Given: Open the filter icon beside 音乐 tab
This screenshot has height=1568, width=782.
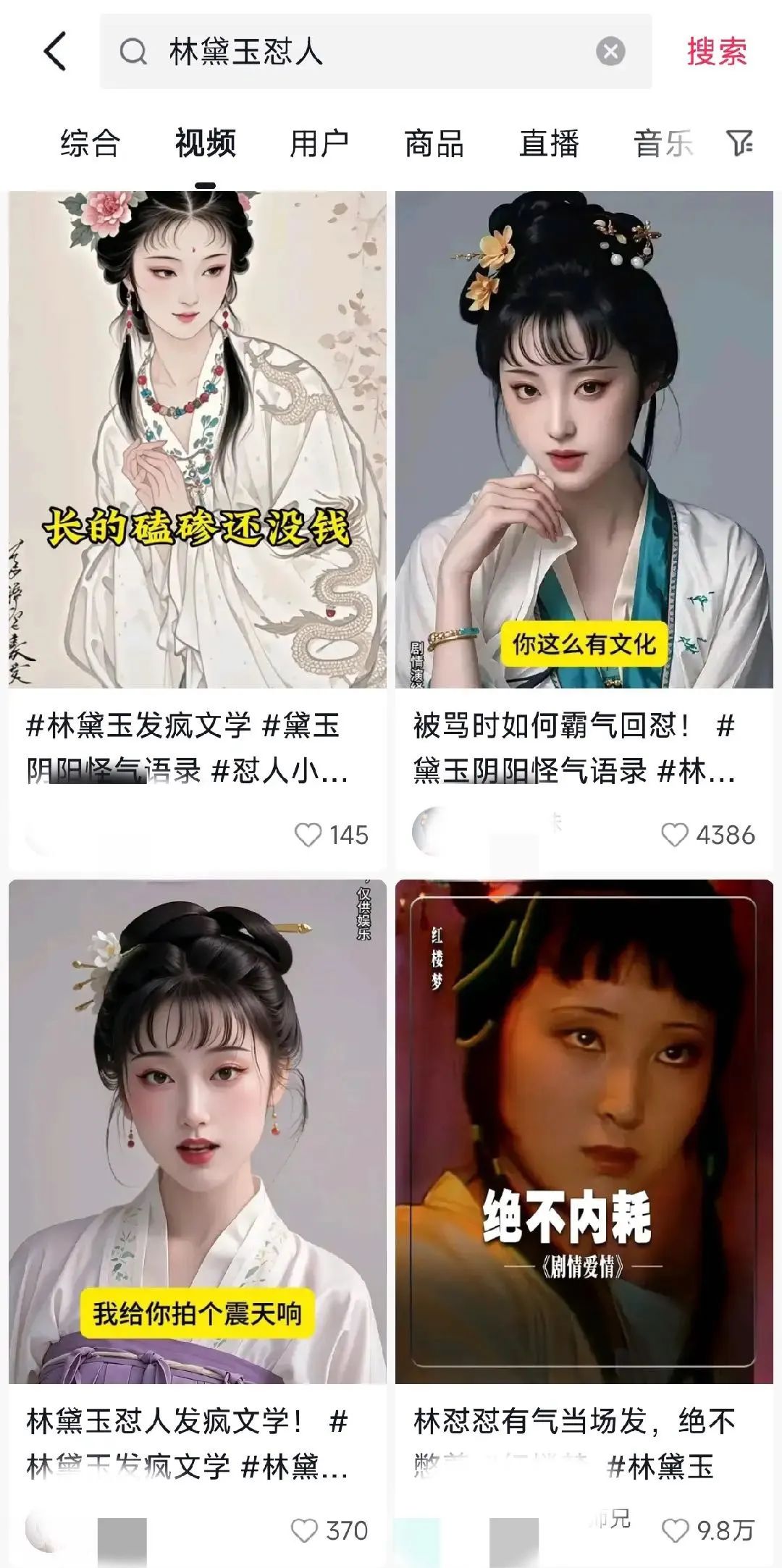Looking at the screenshot, I should pos(740,143).
